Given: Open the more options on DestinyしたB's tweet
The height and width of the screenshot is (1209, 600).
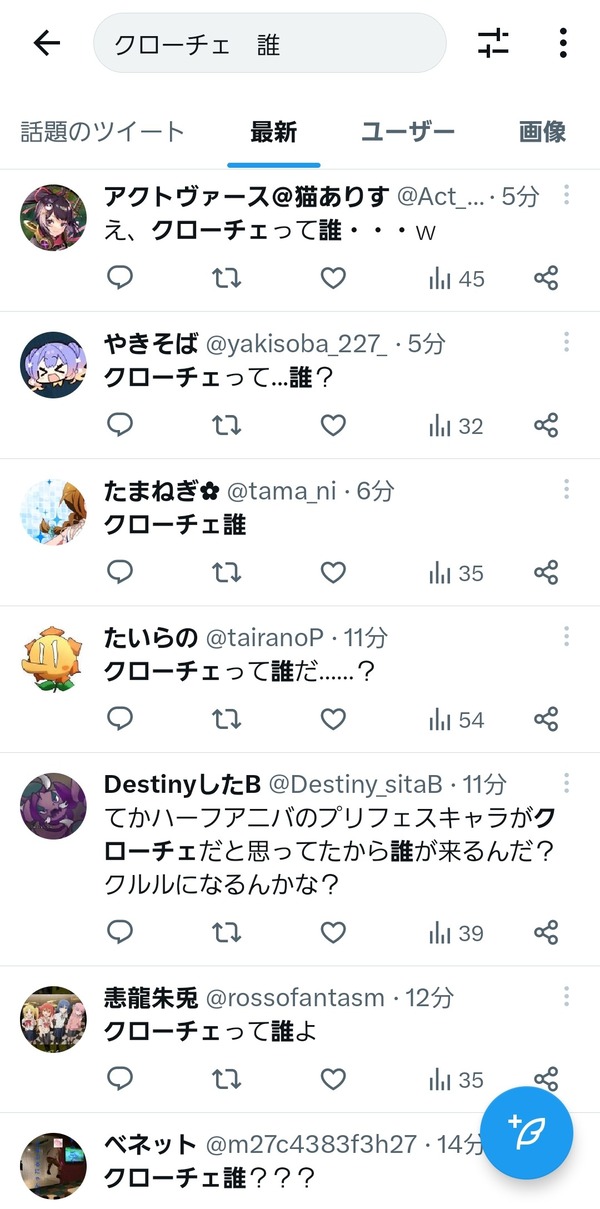Looking at the screenshot, I should tap(566, 781).
